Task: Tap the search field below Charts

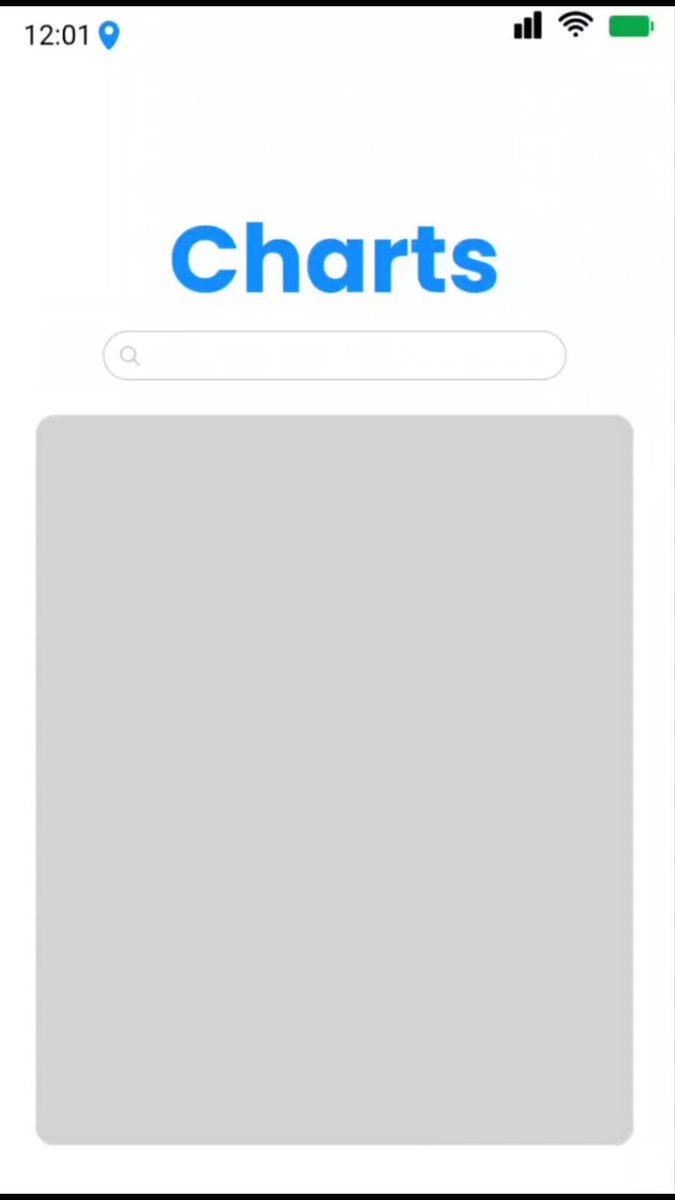Action: [334, 355]
